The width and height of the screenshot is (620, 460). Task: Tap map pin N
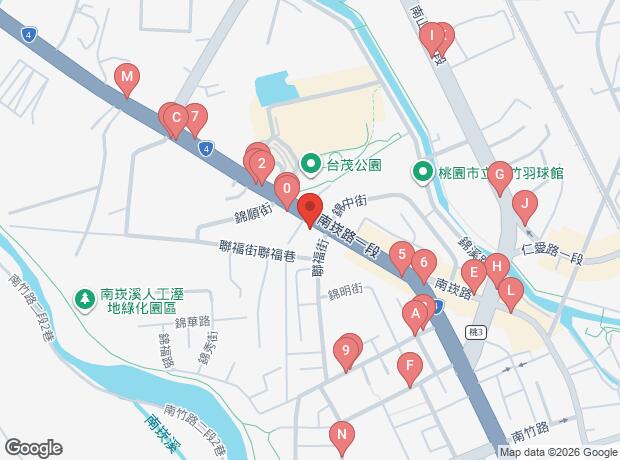(342, 434)
